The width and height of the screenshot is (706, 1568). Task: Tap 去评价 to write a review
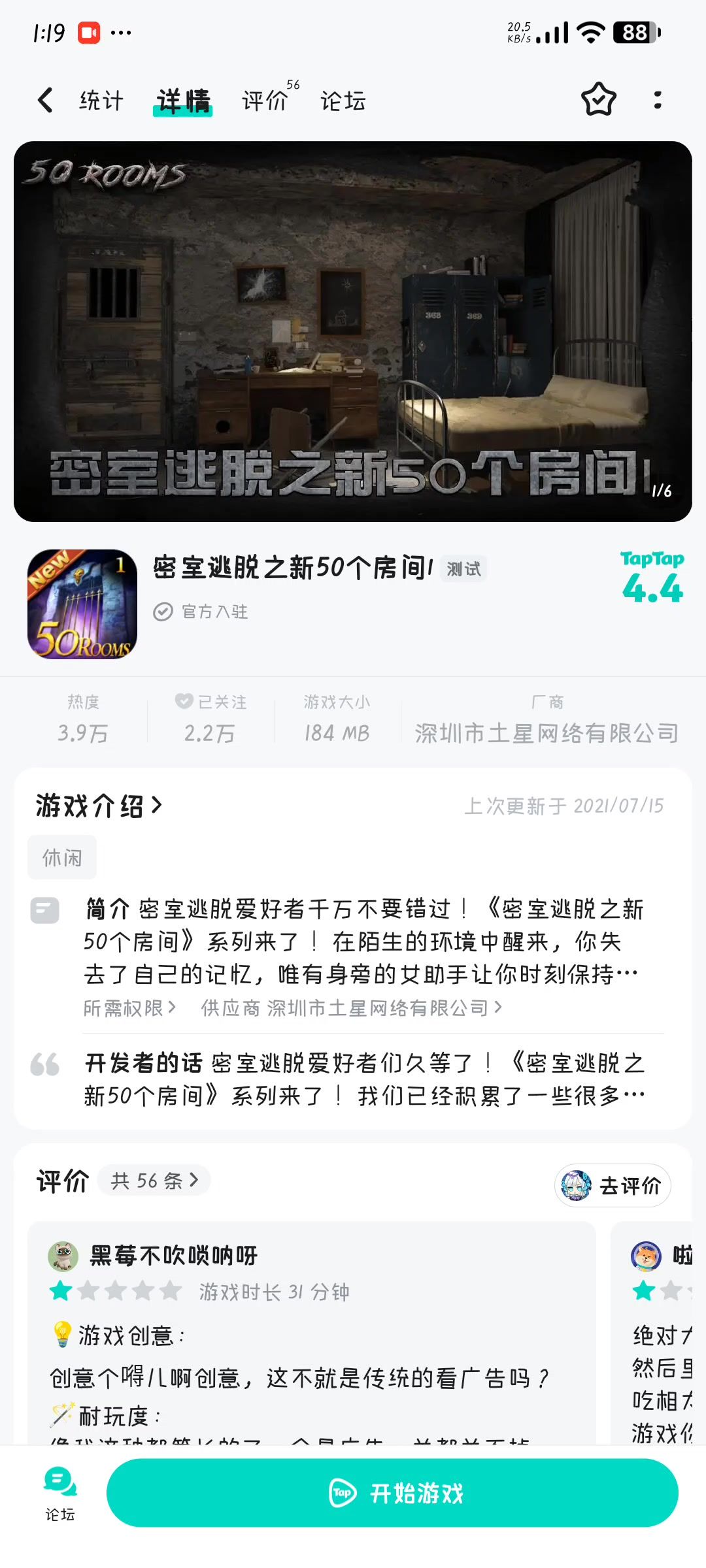coord(613,1185)
